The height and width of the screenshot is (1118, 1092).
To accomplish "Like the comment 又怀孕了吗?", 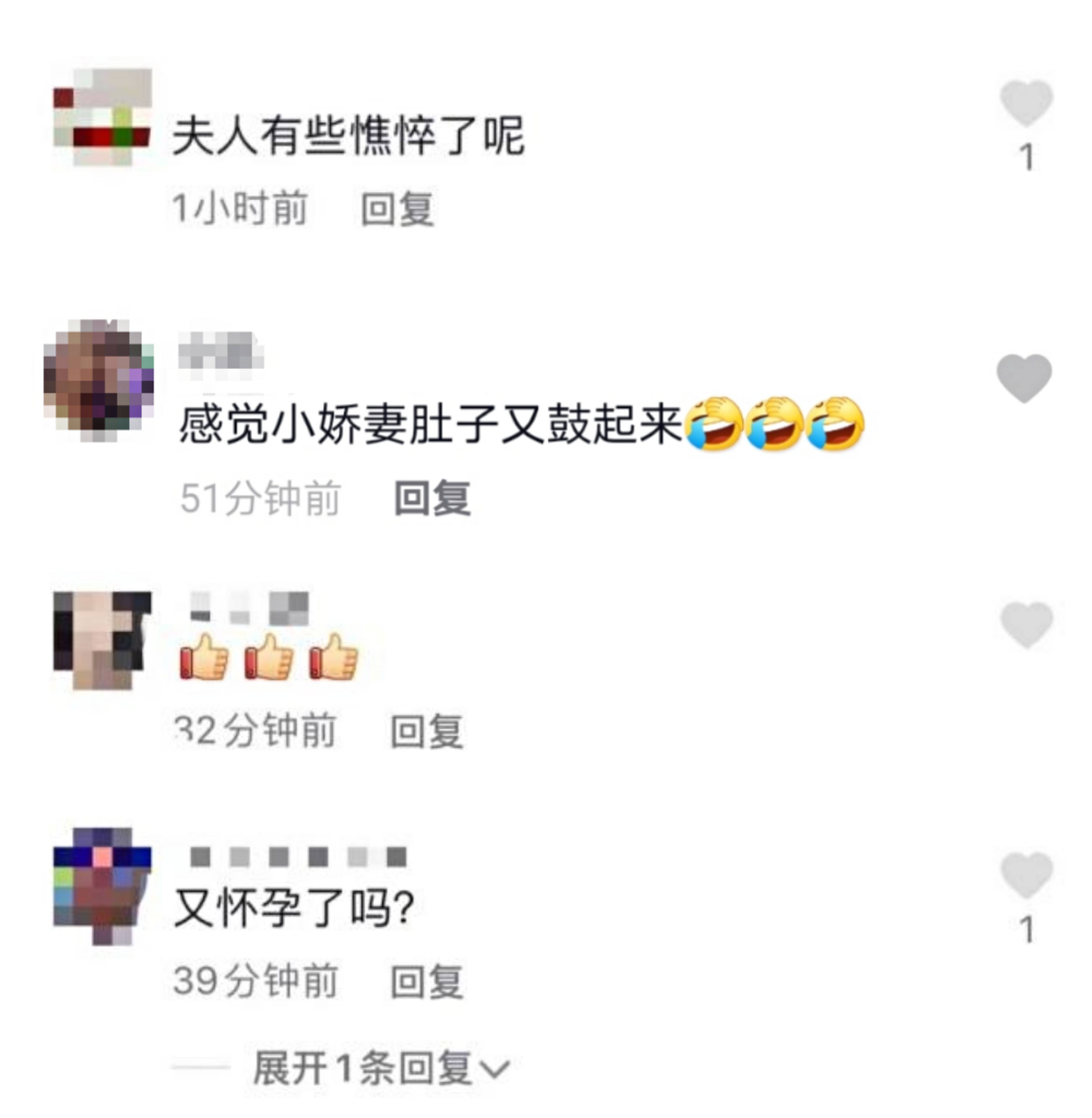I will point(1027,875).
